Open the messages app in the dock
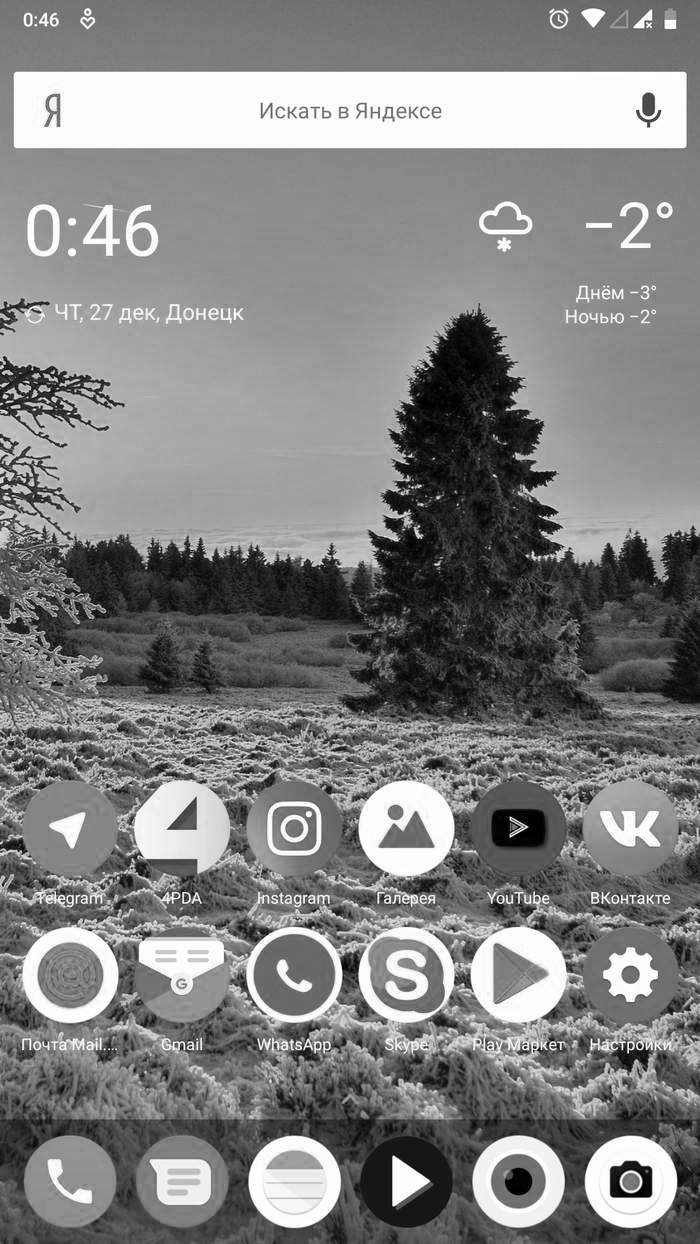The height and width of the screenshot is (1244, 700). tap(182, 1182)
